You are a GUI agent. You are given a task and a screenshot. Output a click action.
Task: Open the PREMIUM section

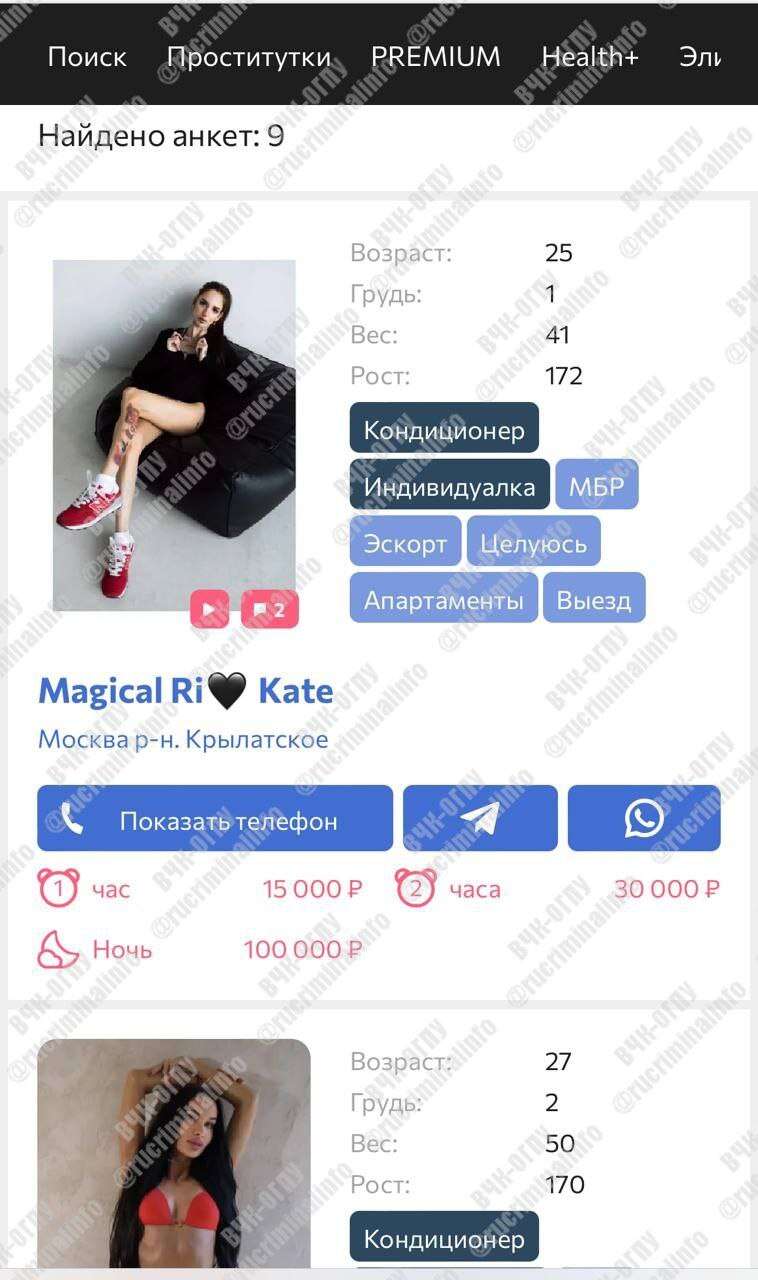point(435,56)
